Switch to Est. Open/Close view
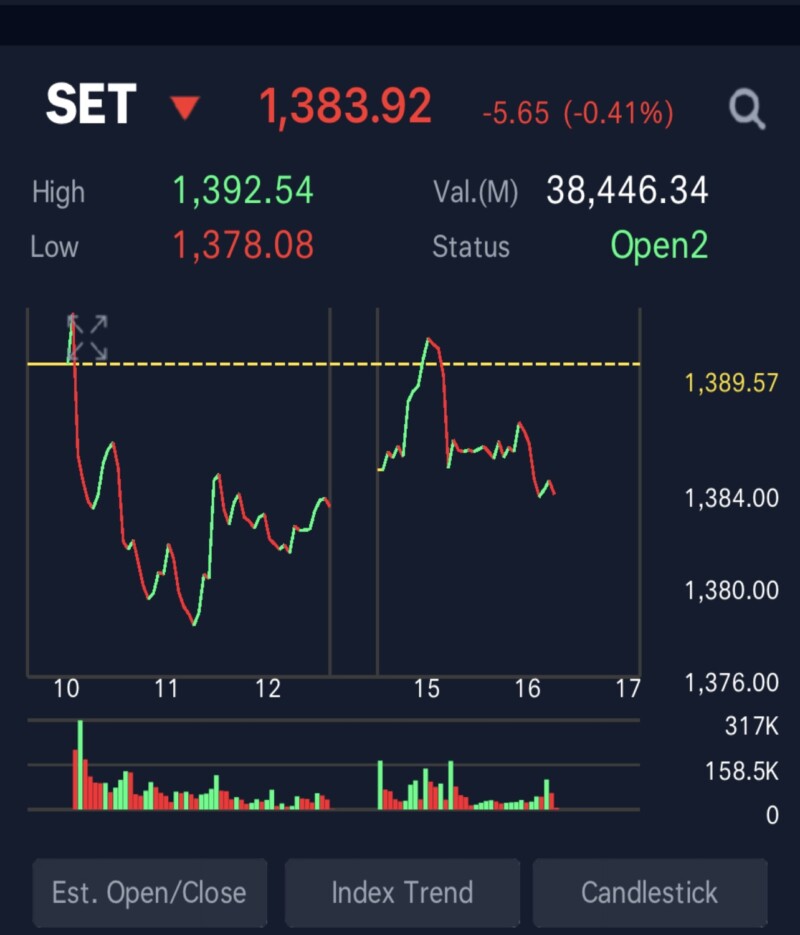 pyautogui.click(x=149, y=893)
